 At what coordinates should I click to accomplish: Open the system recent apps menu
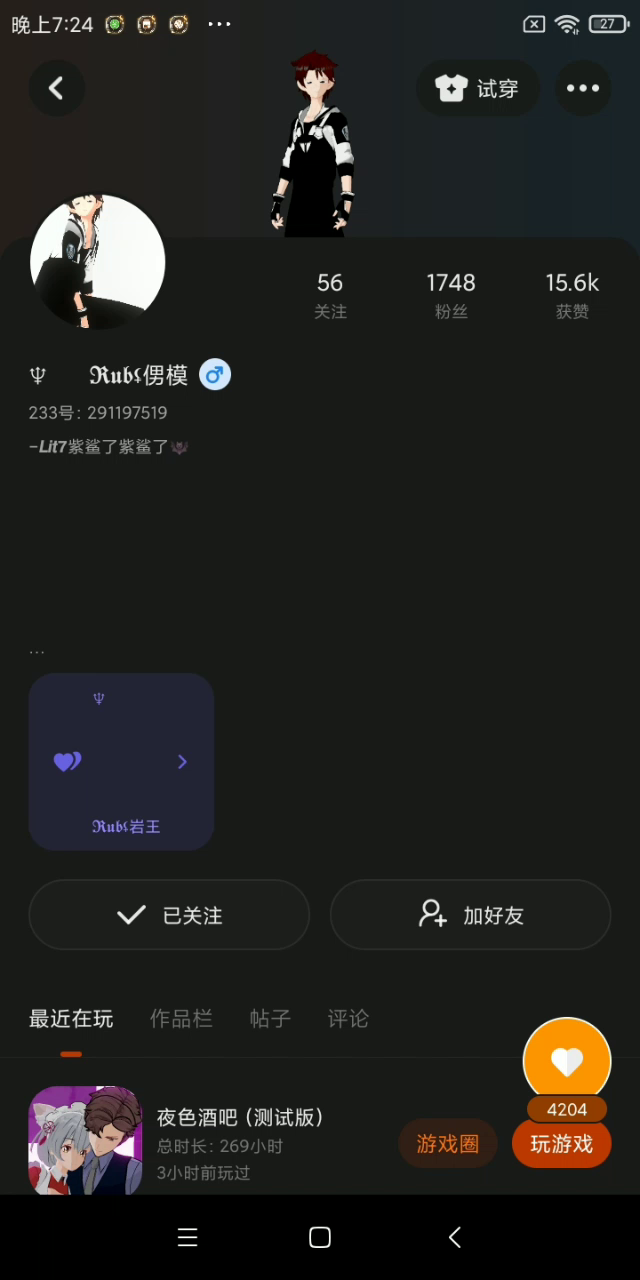pos(187,1238)
